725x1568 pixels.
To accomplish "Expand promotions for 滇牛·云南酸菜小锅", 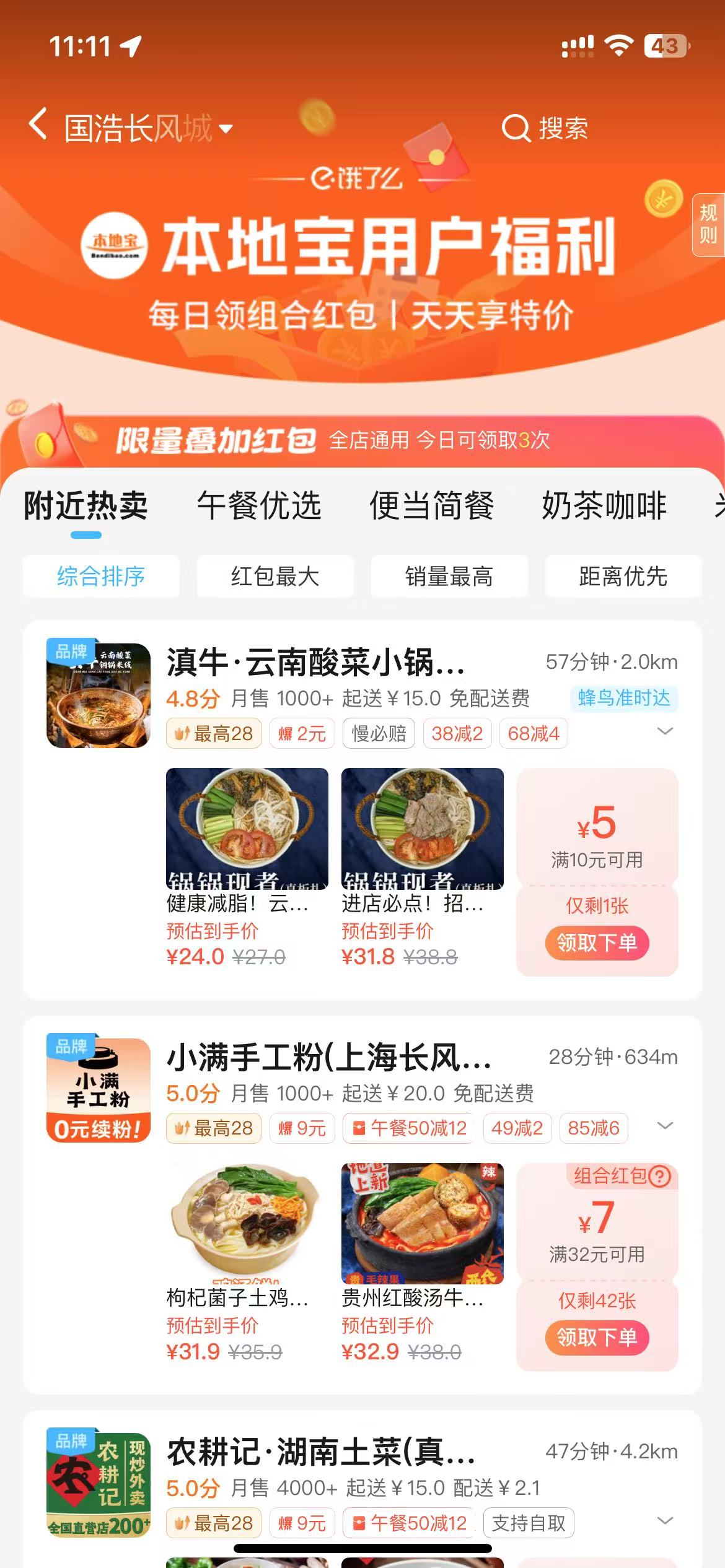I will (x=665, y=733).
